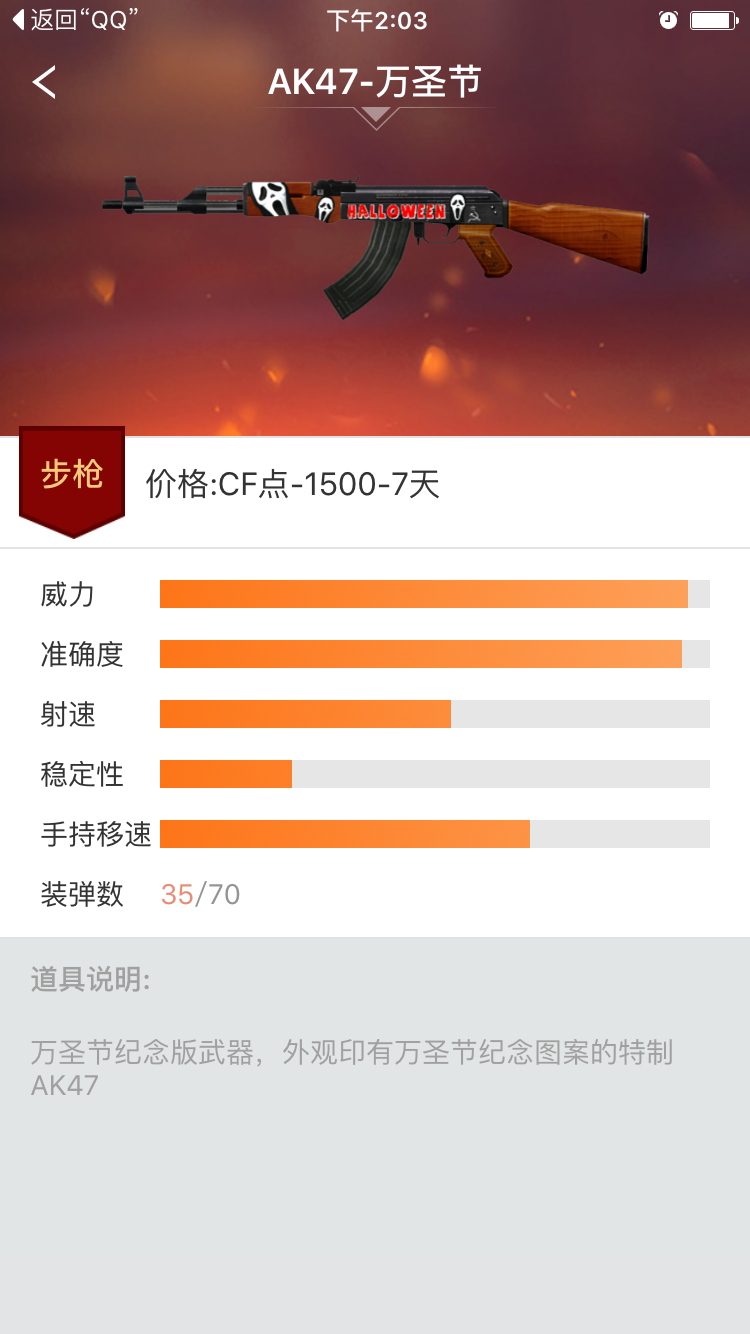
Task: Return to QQ via the status bar link
Action: point(74,20)
